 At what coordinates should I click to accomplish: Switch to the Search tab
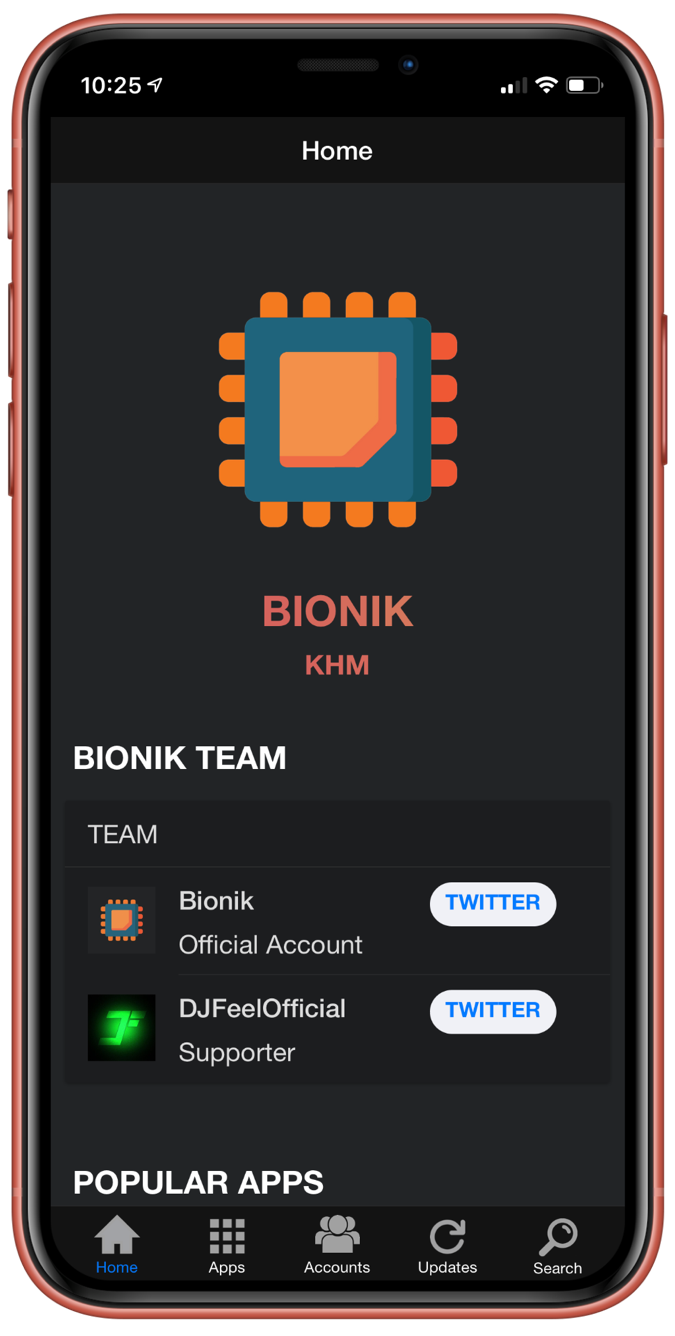point(557,1245)
